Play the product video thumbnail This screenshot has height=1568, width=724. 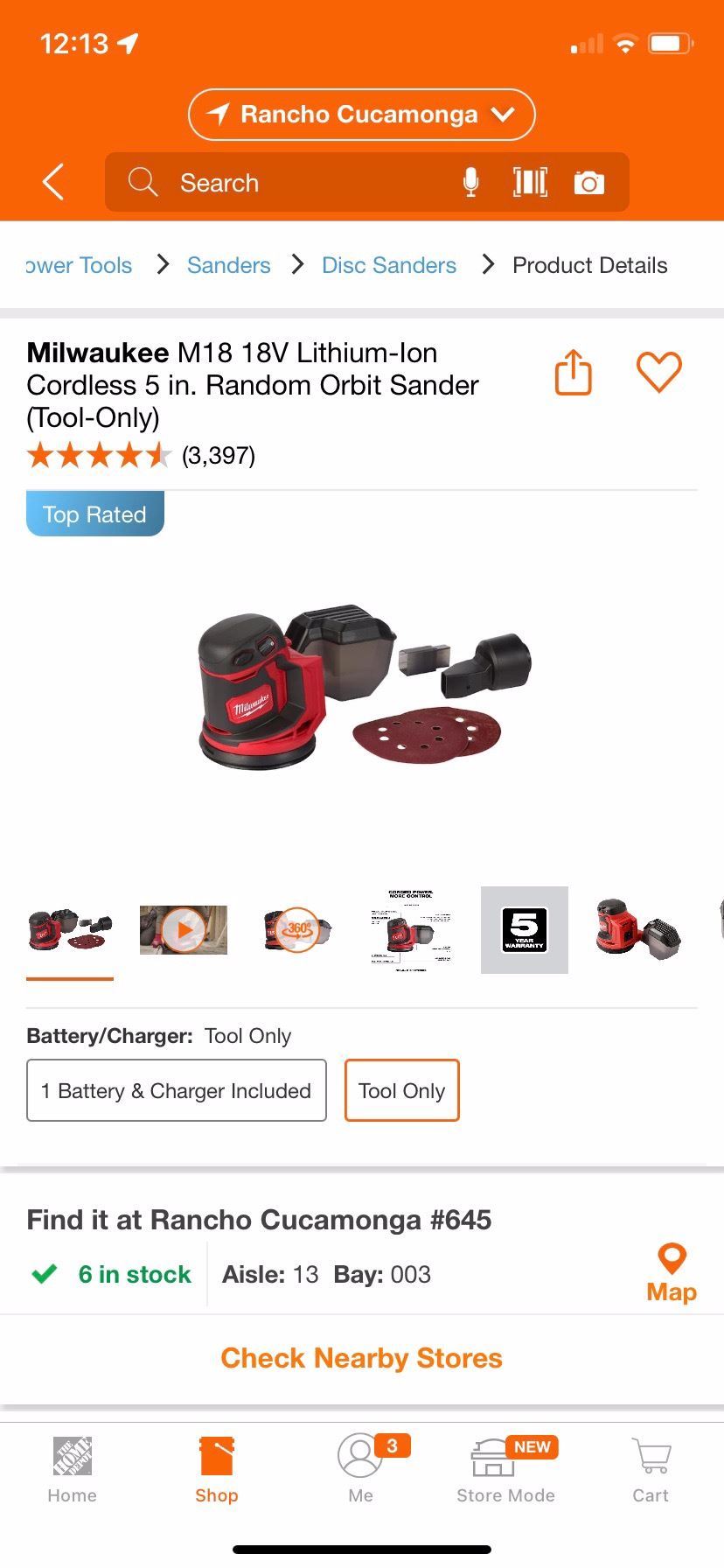click(x=184, y=929)
